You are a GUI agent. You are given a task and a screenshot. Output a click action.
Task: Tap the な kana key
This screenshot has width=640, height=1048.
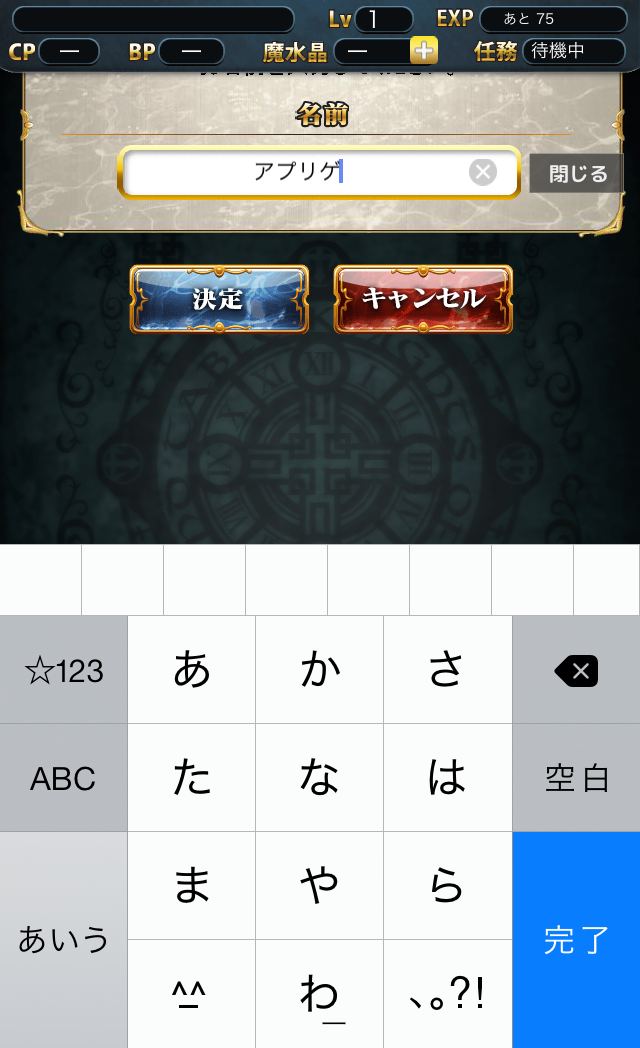pos(320,778)
